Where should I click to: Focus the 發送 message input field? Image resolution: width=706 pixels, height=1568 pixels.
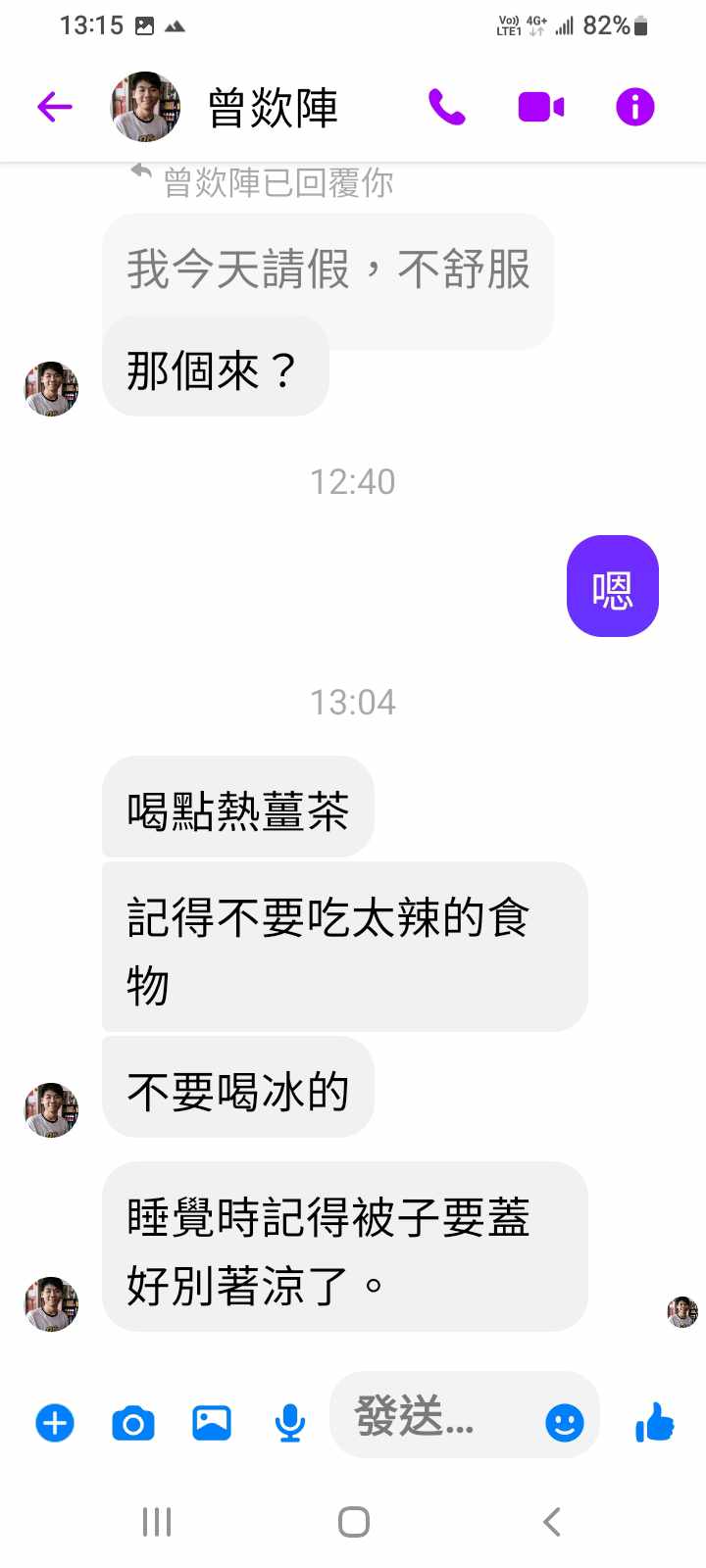[x=431, y=1416]
